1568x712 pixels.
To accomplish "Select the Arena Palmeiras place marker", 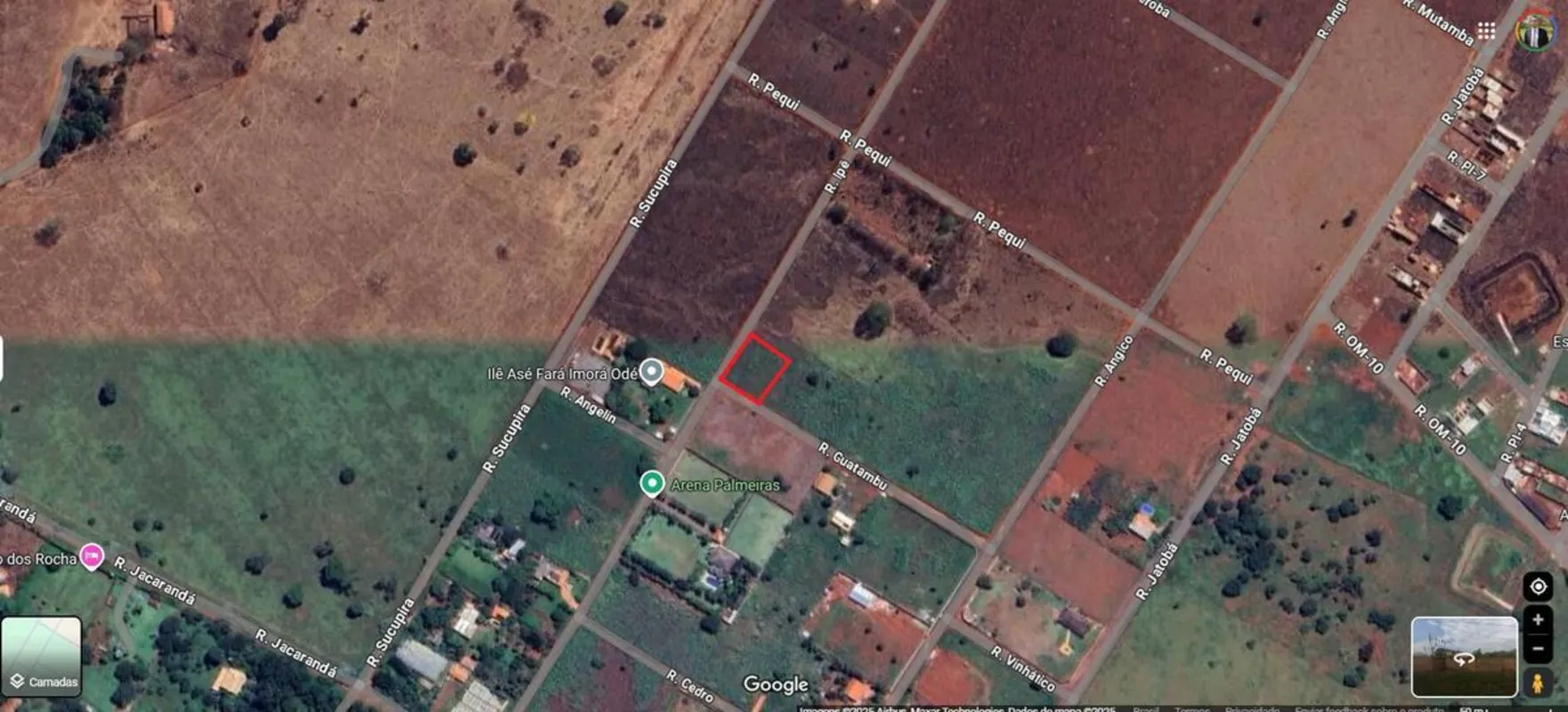I will pyautogui.click(x=652, y=483).
